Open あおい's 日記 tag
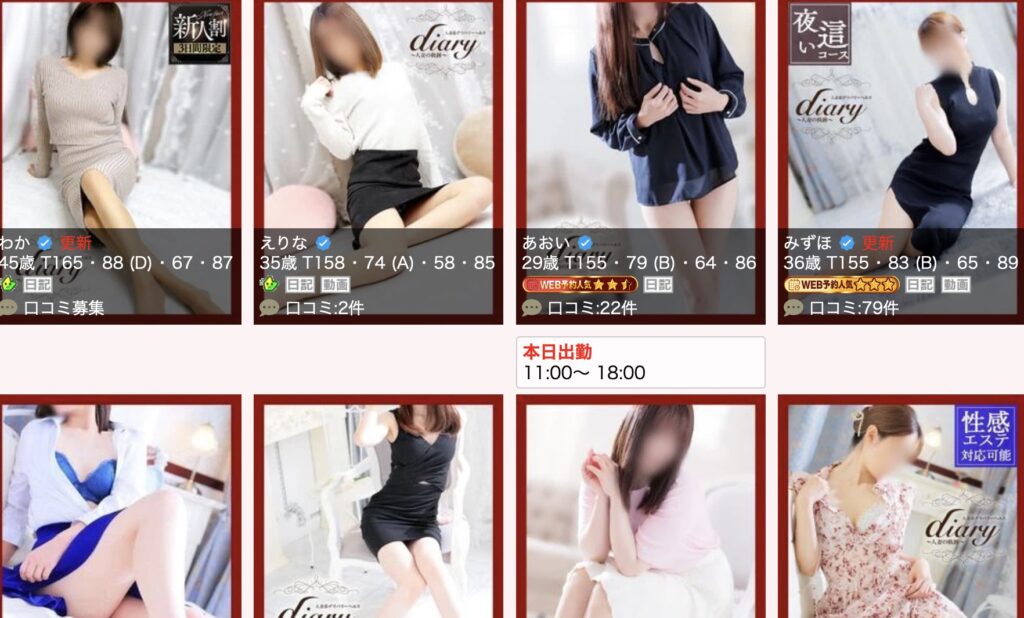Image resolution: width=1024 pixels, height=618 pixels. click(657, 285)
